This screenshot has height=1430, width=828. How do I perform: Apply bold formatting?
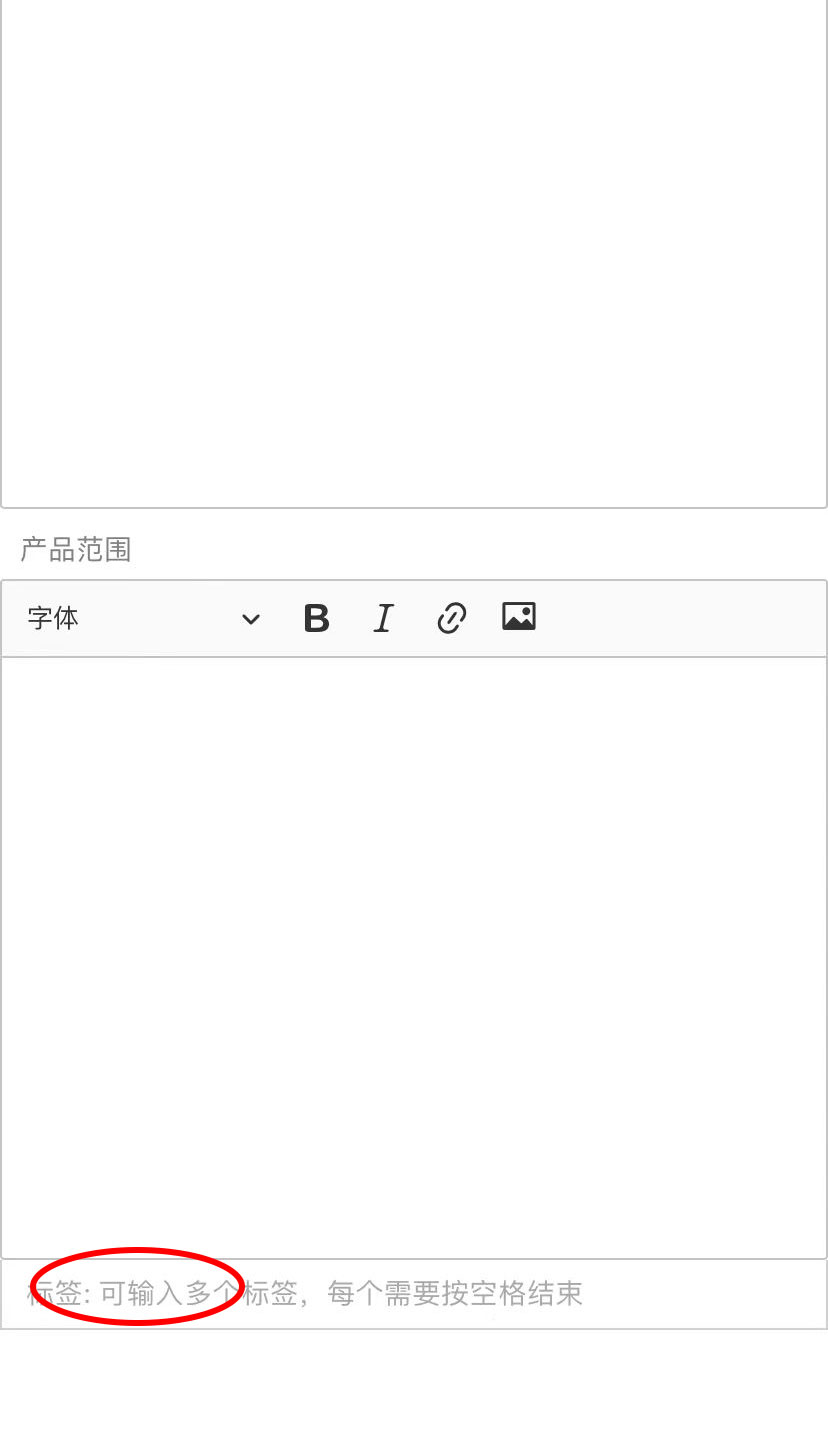click(316, 619)
